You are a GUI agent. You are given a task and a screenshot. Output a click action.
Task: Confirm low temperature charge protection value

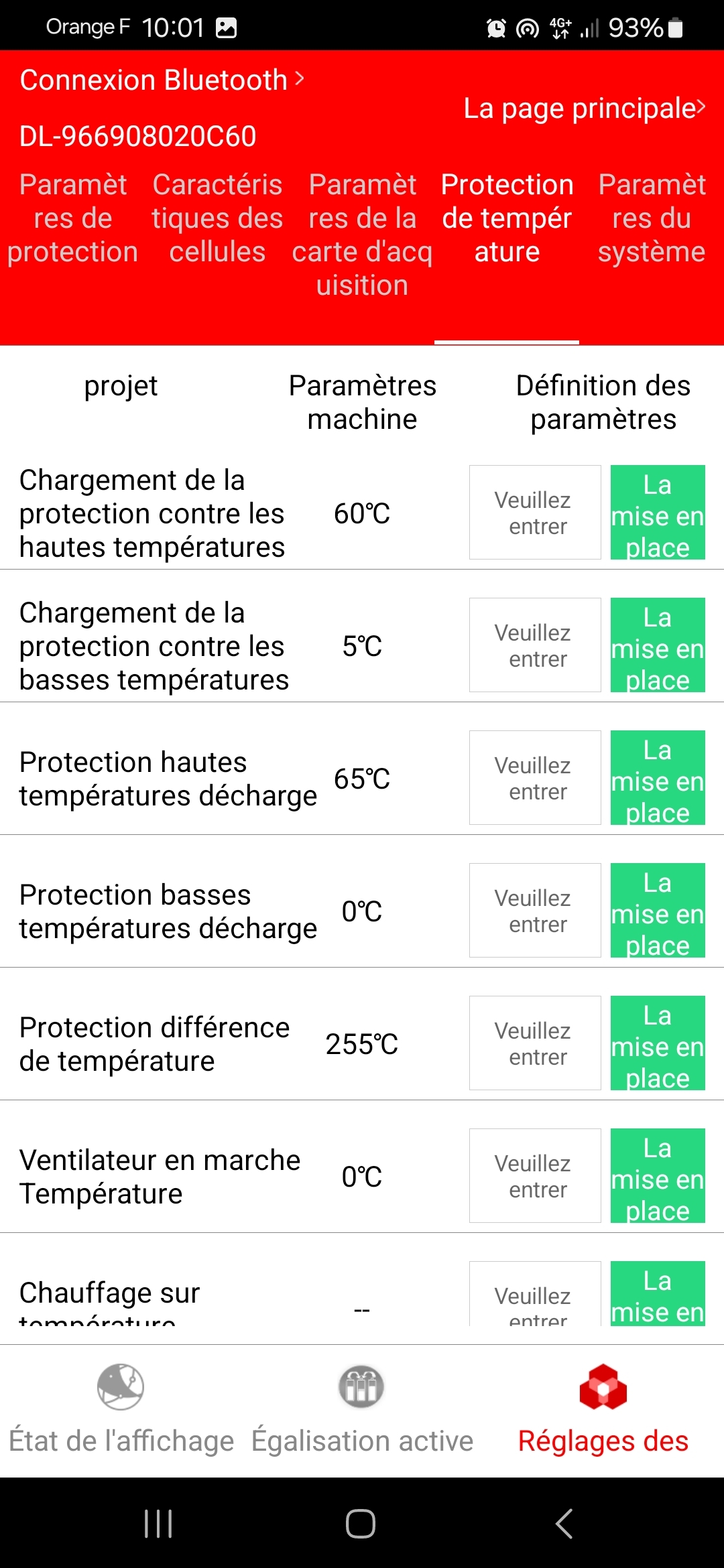pyautogui.click(x=658, y=645)
